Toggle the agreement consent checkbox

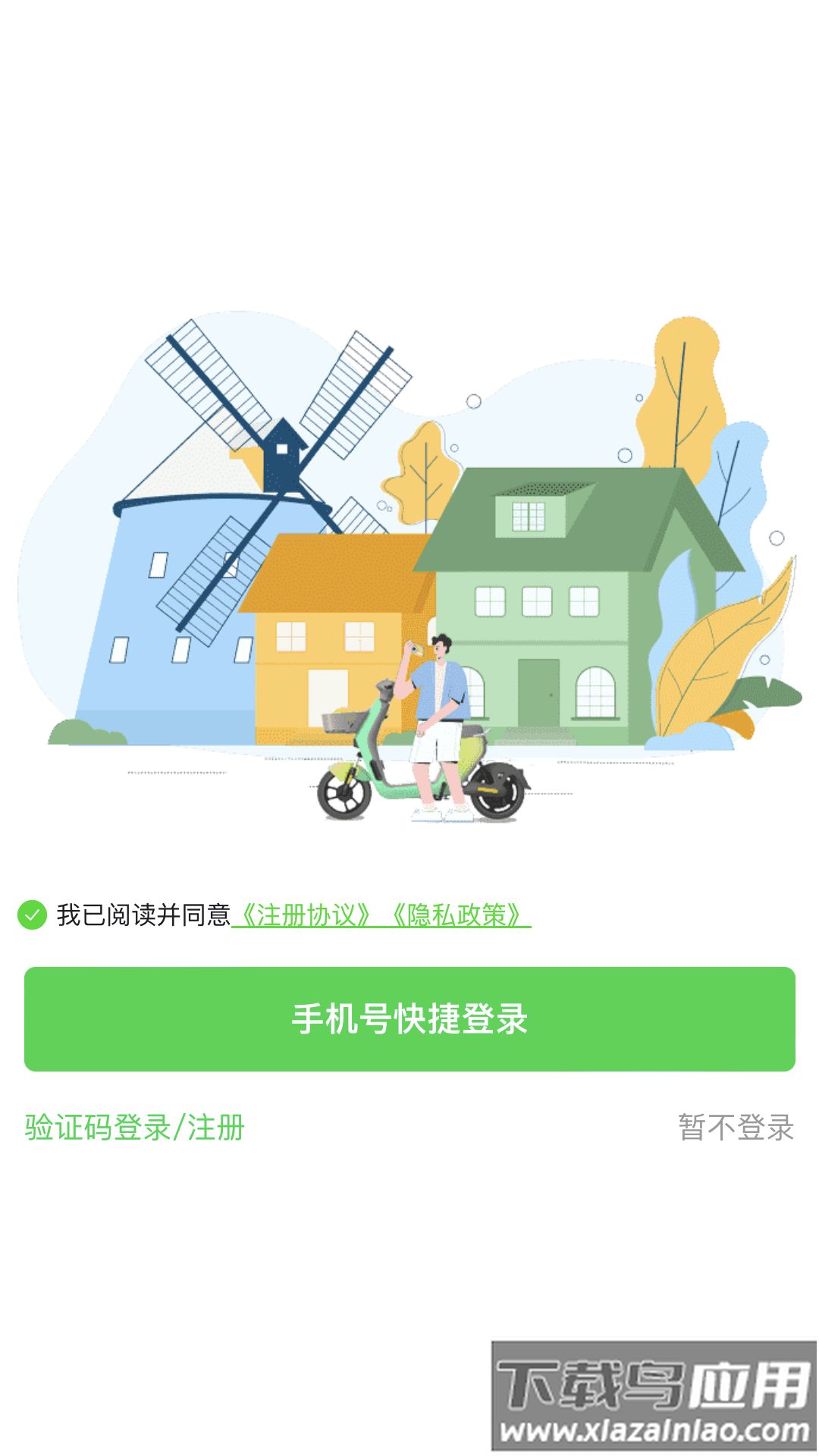tap(33, 915)
